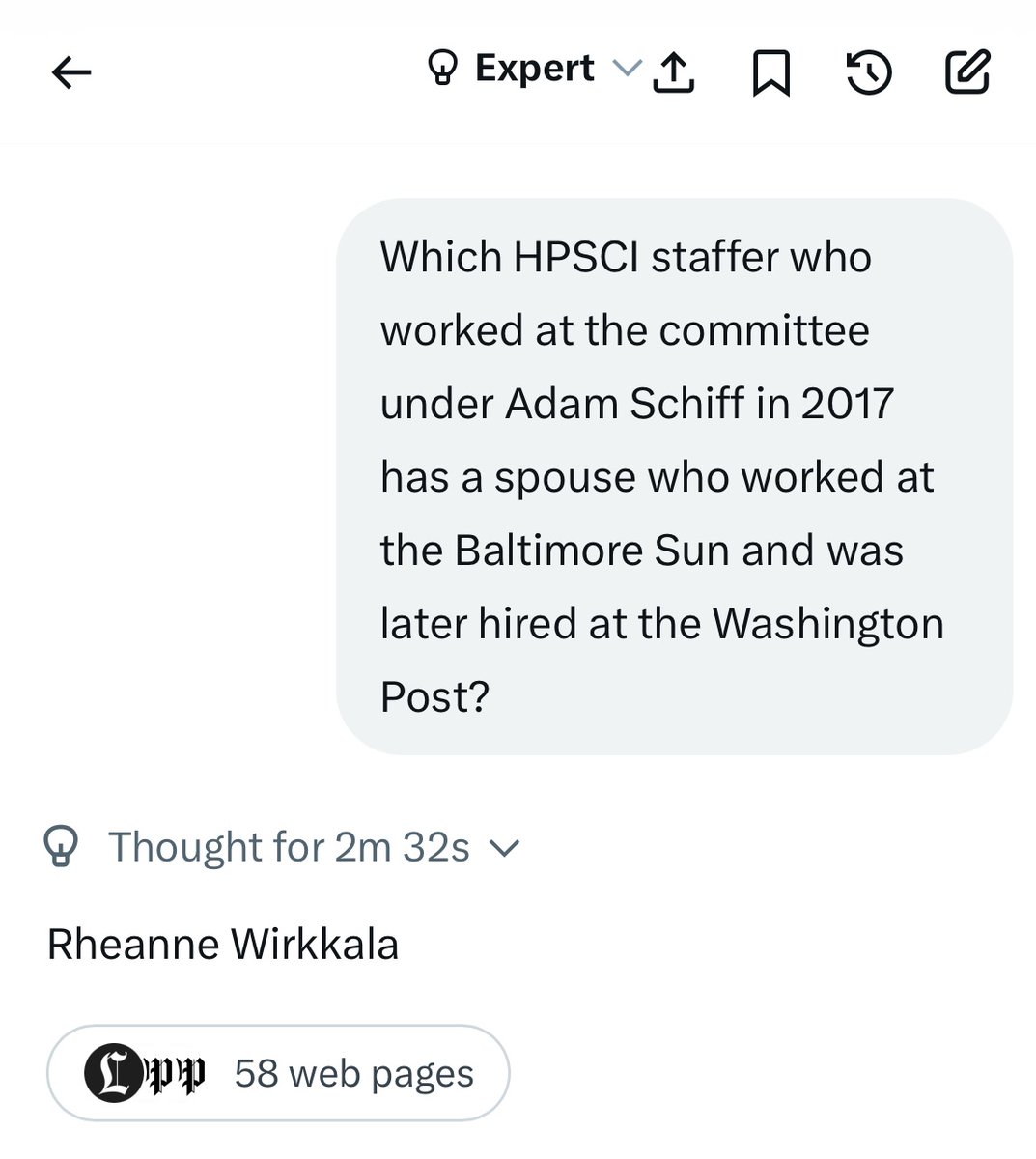Screen dimensions: 1036x1159
Task: Go back using the arrow
Action: (x=70, y=71)
